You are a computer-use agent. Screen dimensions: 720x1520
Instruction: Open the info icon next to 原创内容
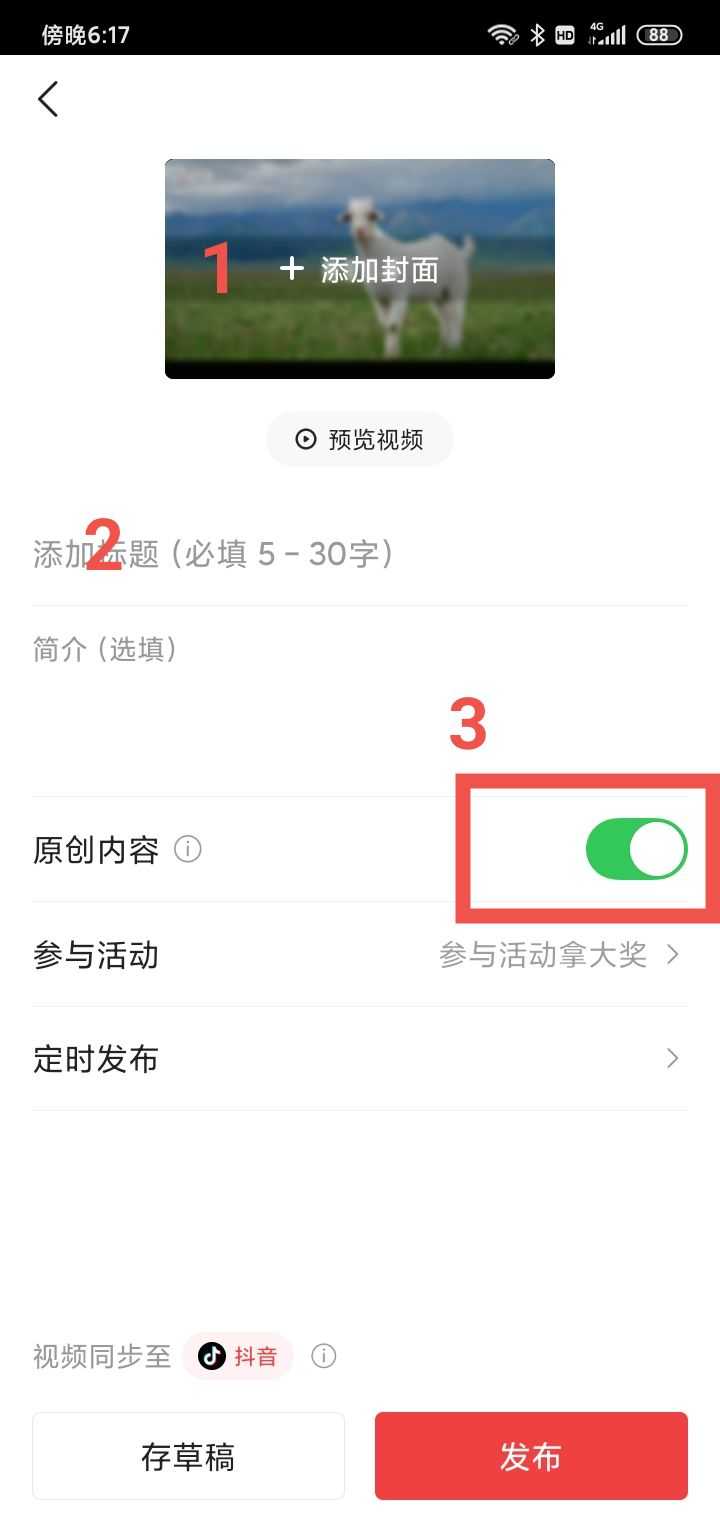[x=186, y=849]
